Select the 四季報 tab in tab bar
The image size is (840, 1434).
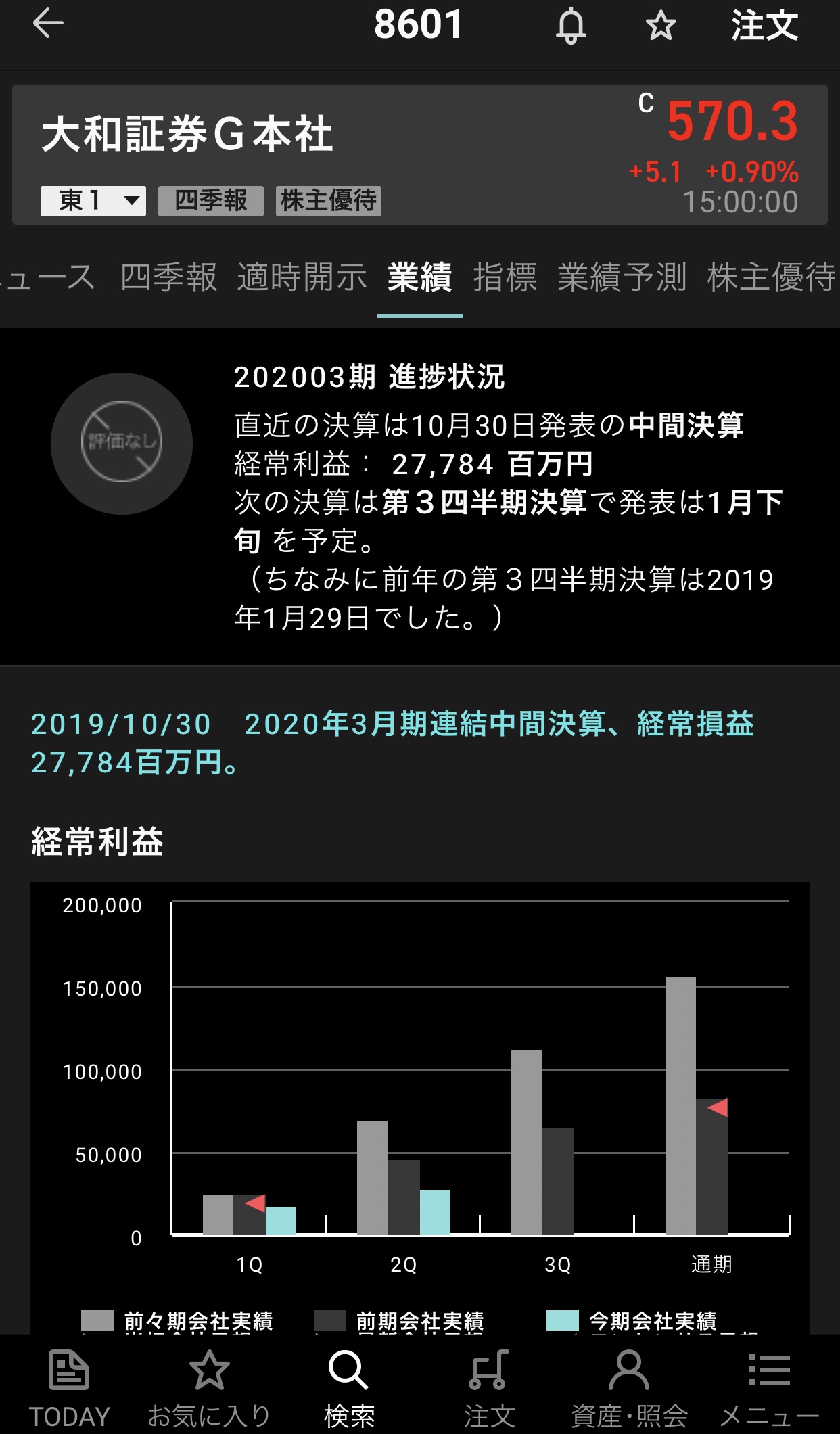pos(169,277)
